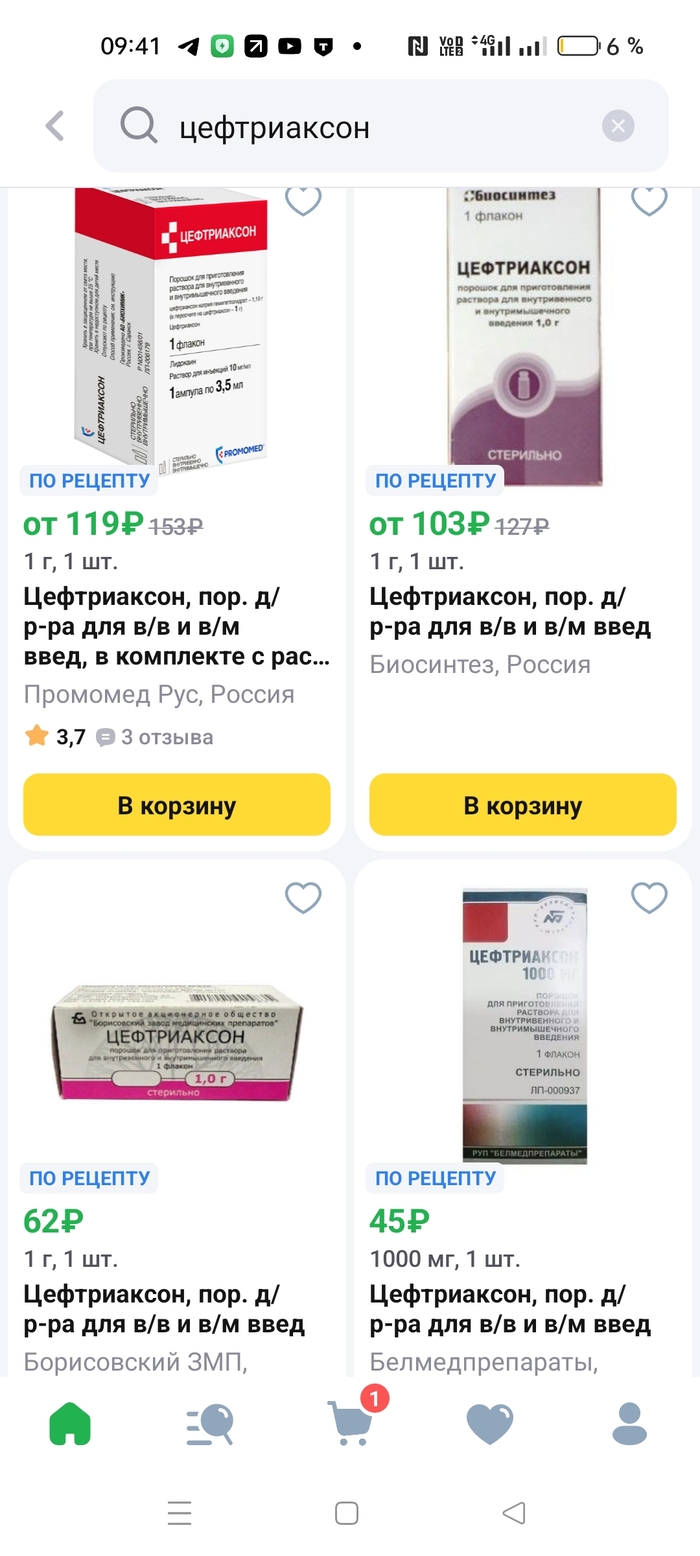Tap the search field with цефтриаксон
Image resolution: width=700 pixels, height=1556 pixels.
point(380,127)
